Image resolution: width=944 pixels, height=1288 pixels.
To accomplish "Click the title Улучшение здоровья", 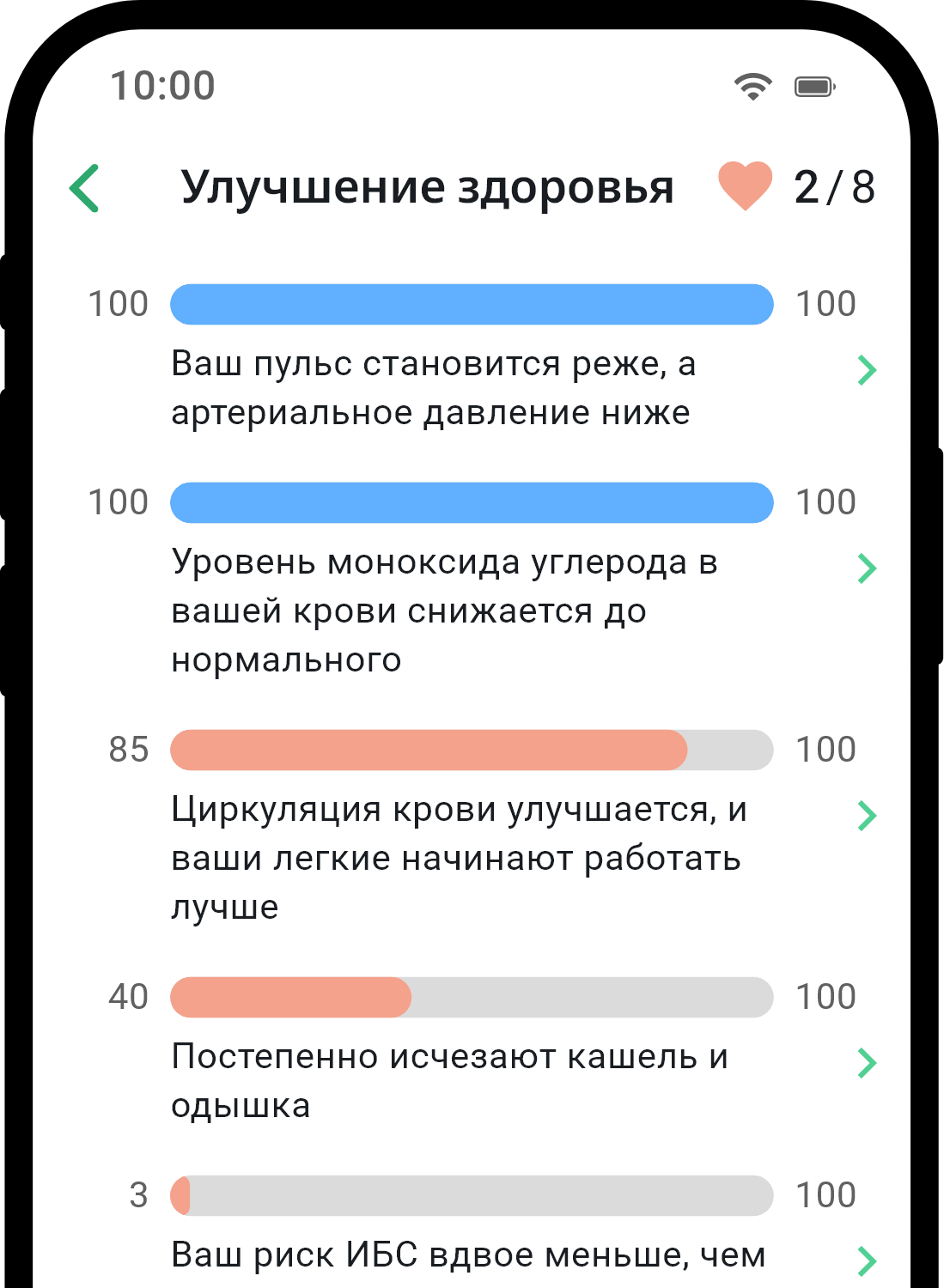I will [427, 187].
